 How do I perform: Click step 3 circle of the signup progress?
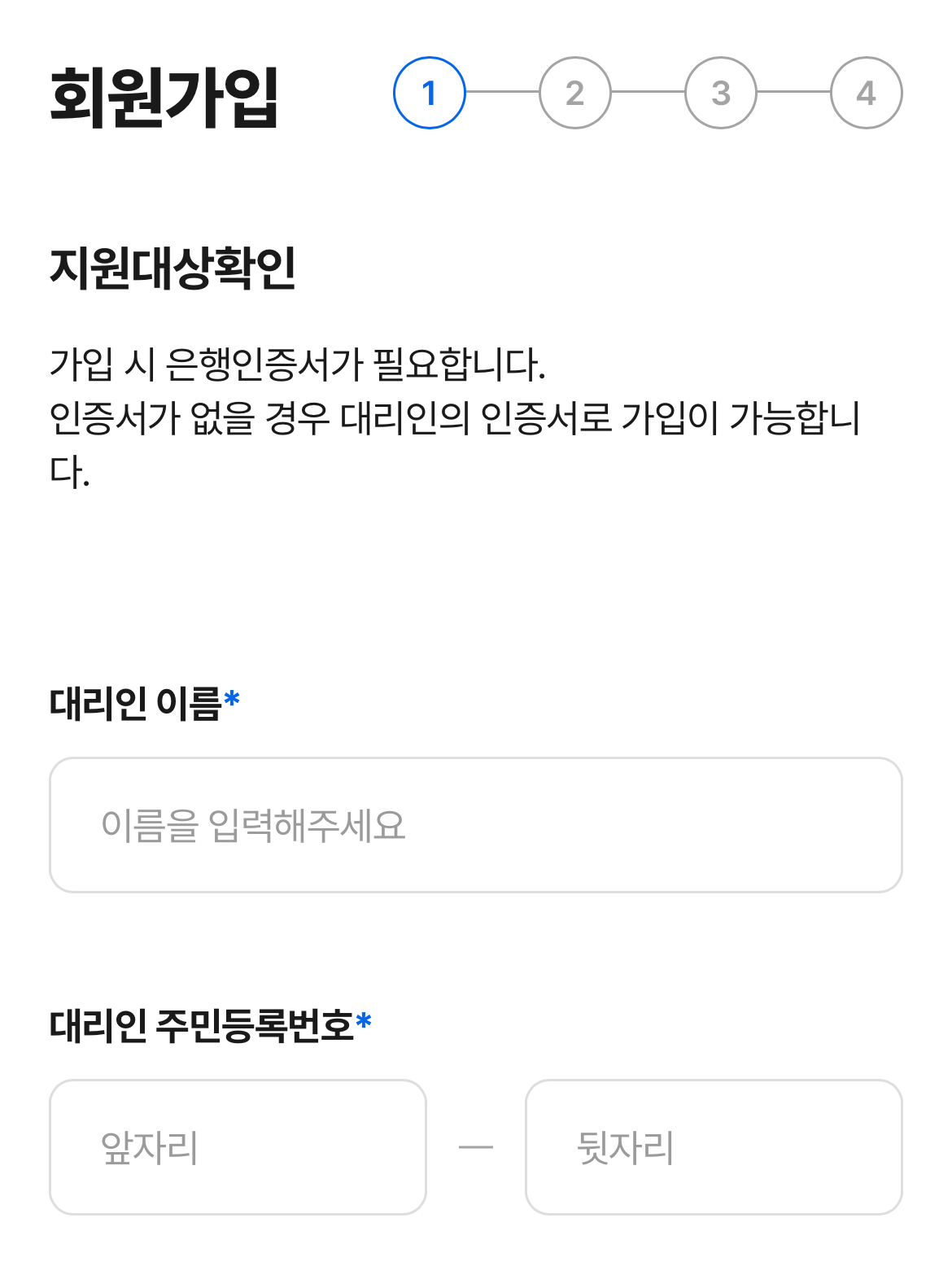click(x=721, y=91)
